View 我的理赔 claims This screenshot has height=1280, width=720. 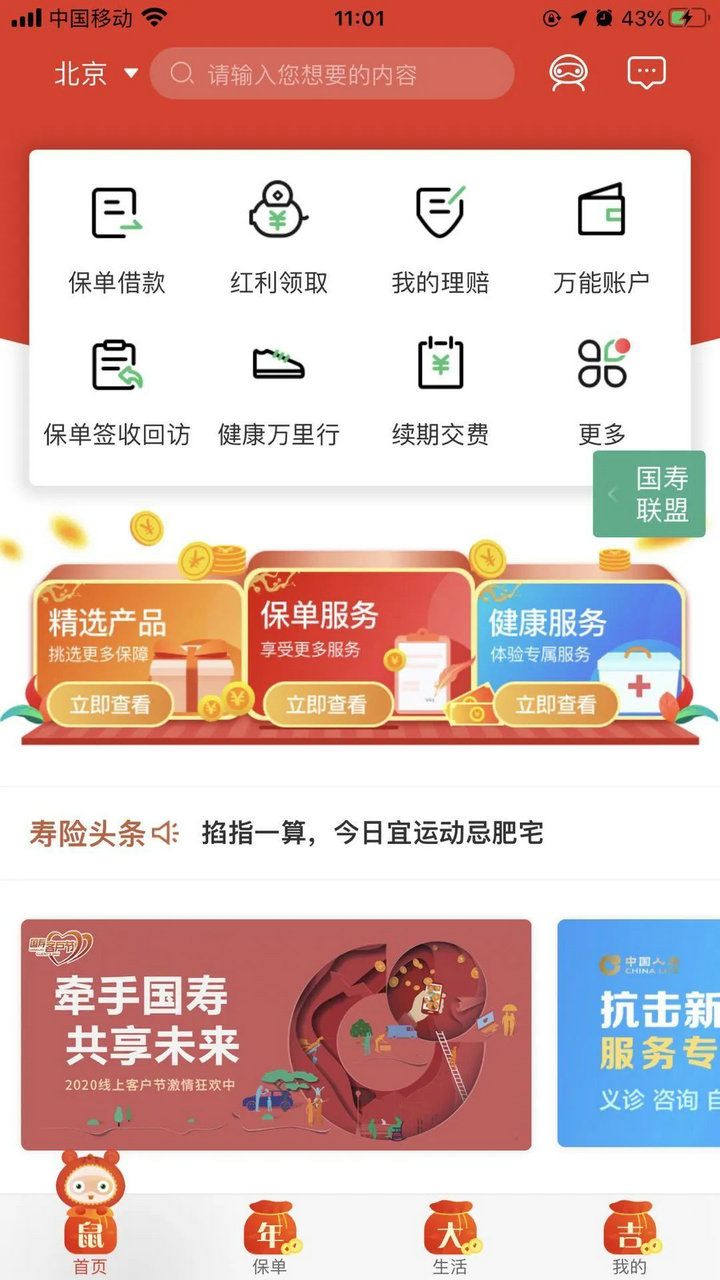(x=440, y=238)
